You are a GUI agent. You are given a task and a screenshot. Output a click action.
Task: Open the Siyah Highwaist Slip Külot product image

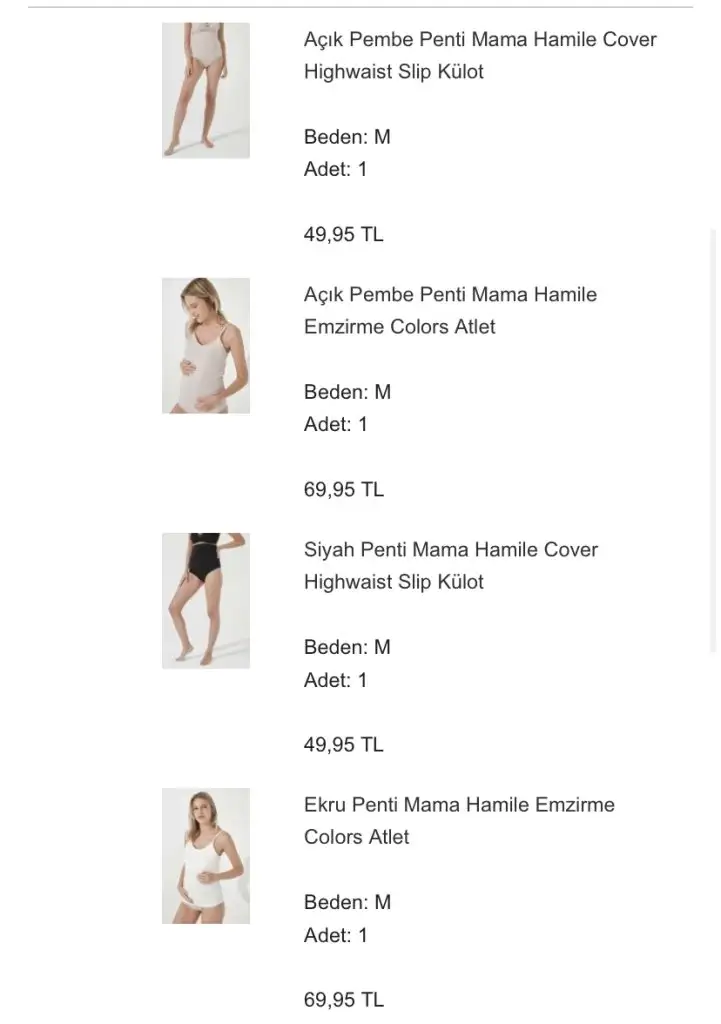coord(205,601)
